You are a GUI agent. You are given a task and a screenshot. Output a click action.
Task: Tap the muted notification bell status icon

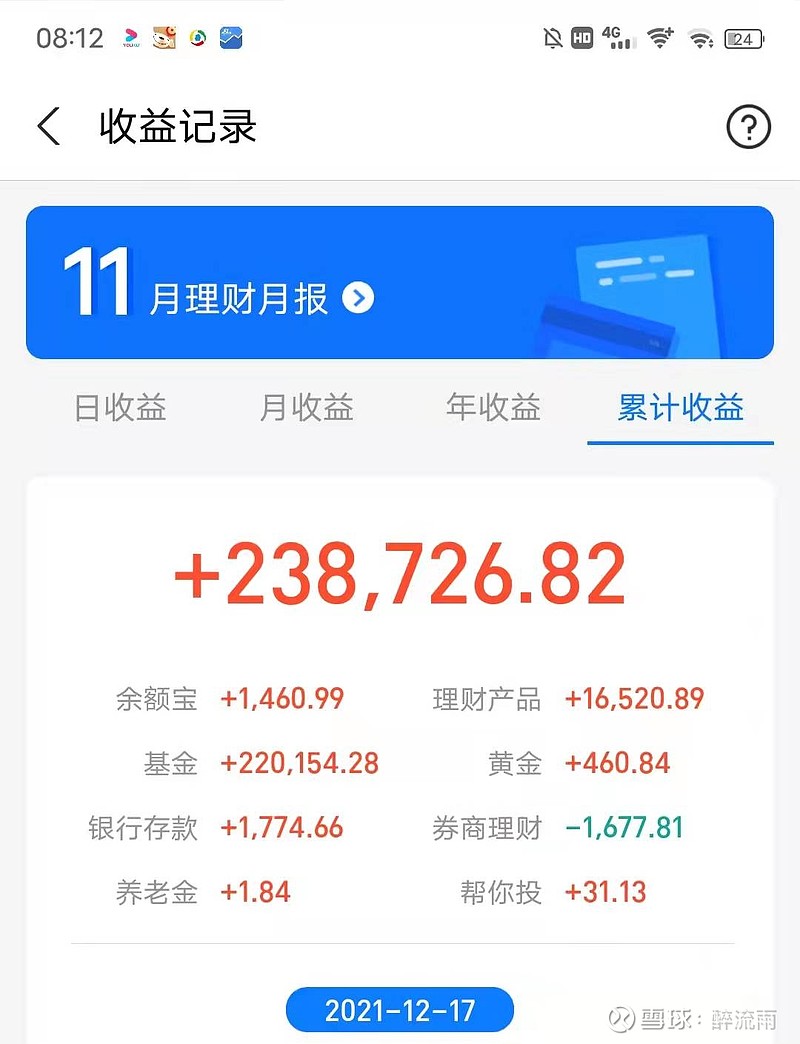click(553, 37)
